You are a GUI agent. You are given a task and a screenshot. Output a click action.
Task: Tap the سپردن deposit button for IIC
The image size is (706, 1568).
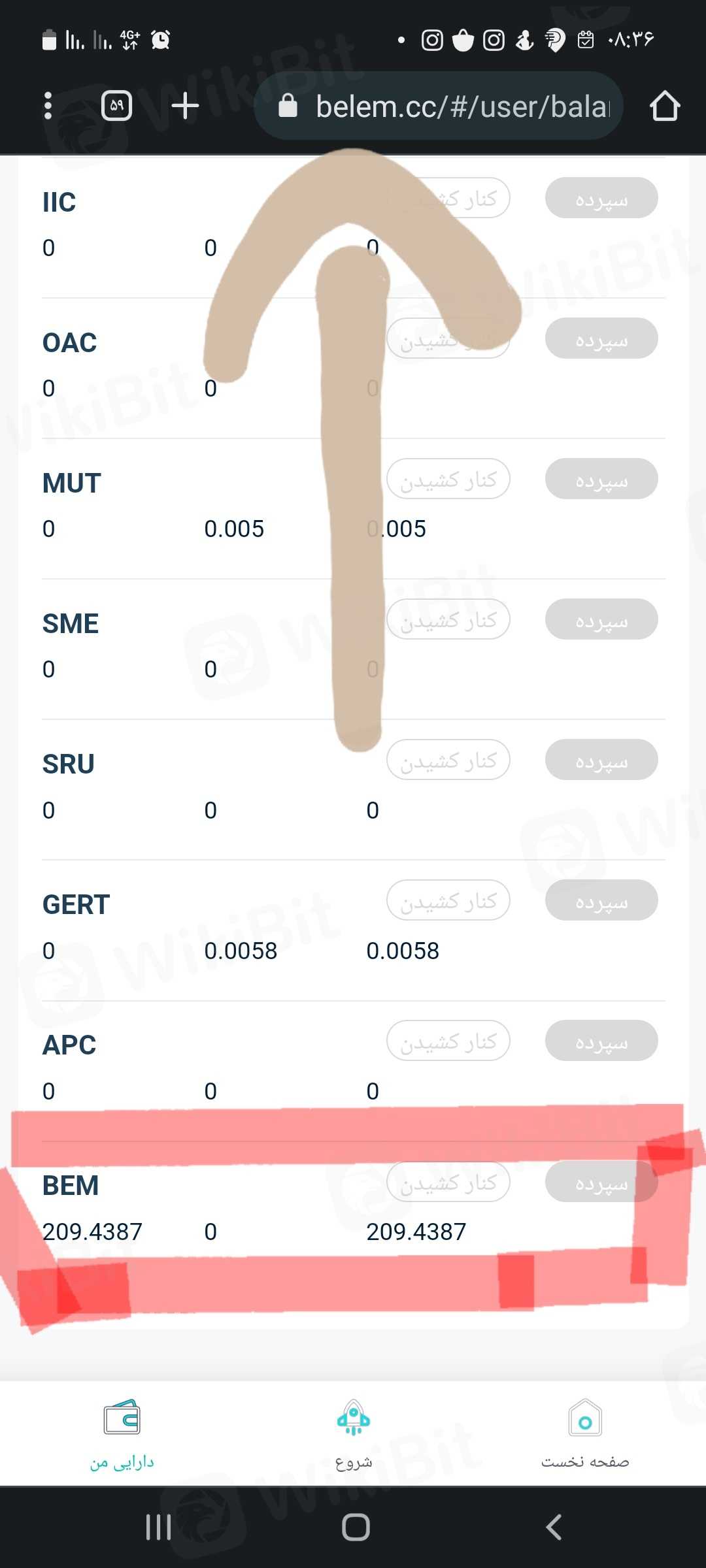point(601,198)
